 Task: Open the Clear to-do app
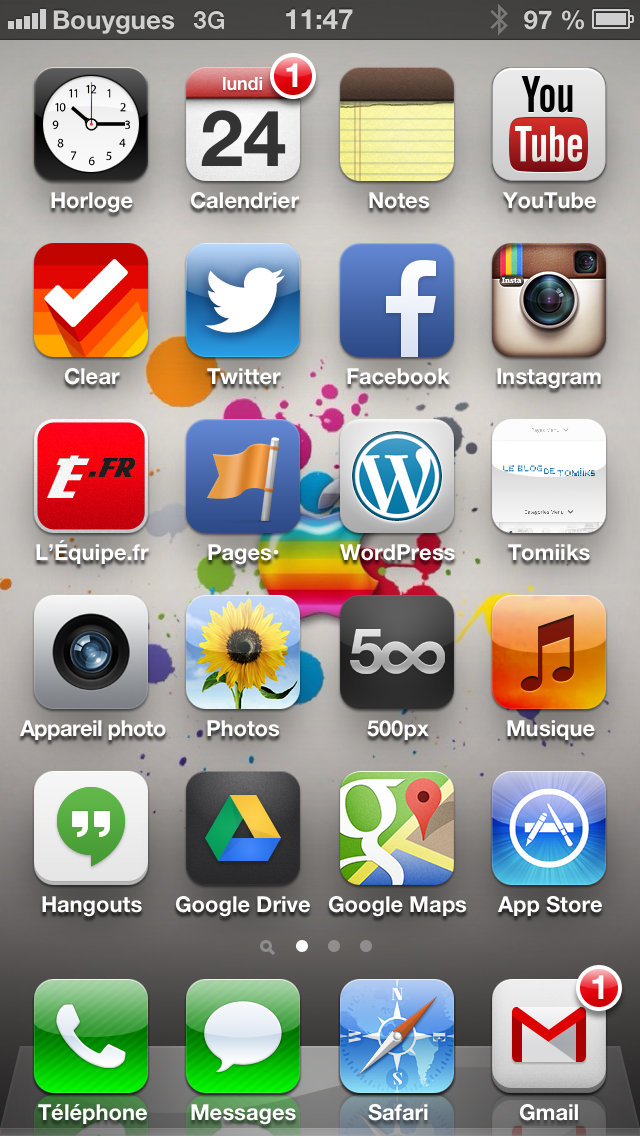91,300
